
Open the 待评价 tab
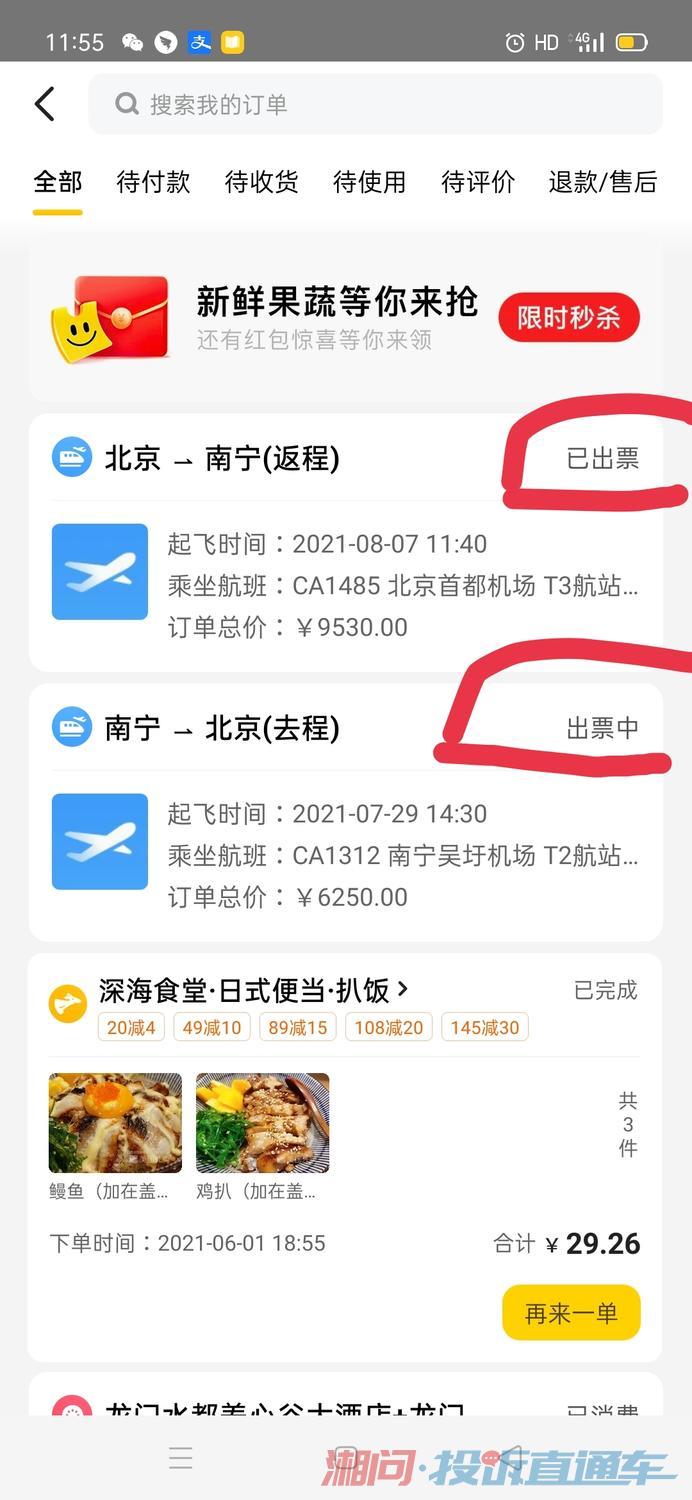[478, 182]
